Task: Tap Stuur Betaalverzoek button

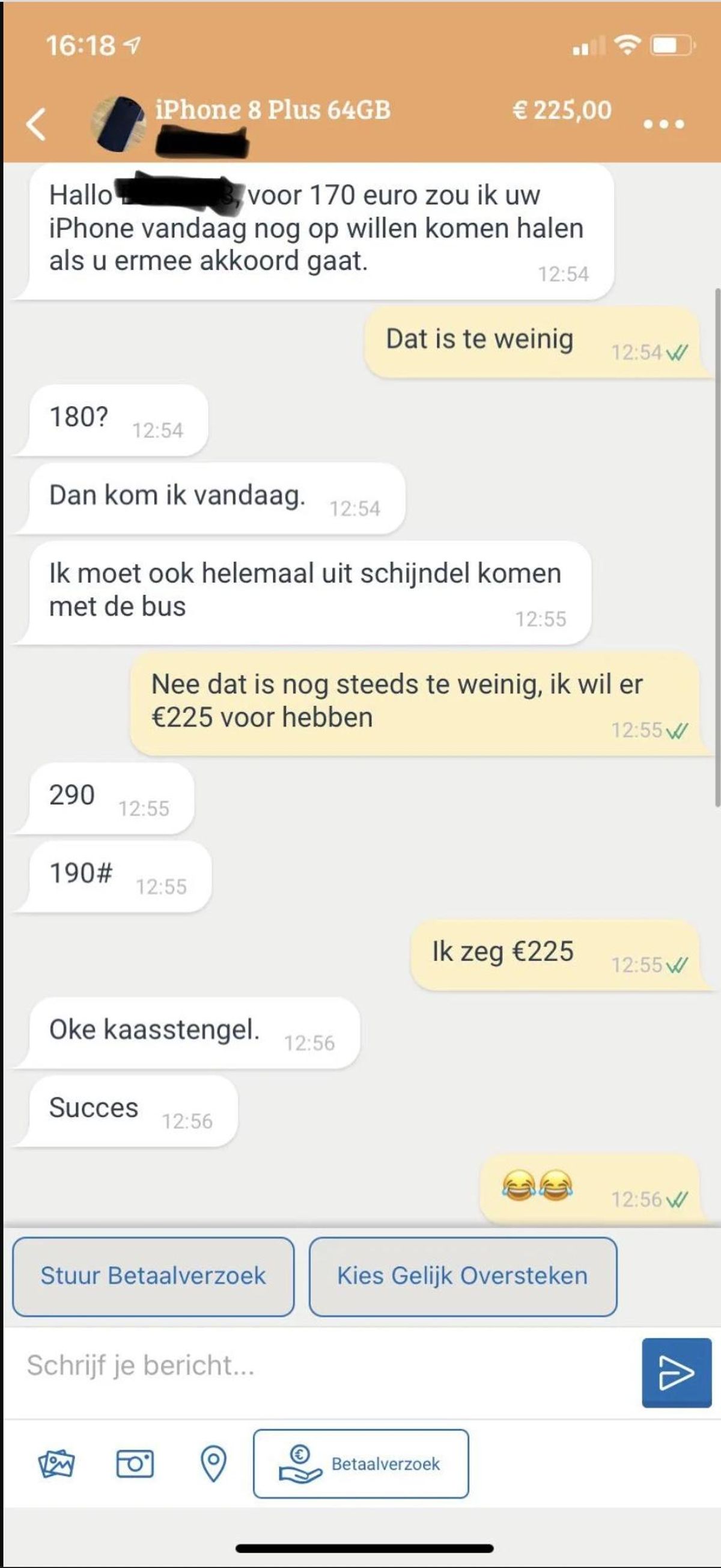Action: coord(153,1277)
